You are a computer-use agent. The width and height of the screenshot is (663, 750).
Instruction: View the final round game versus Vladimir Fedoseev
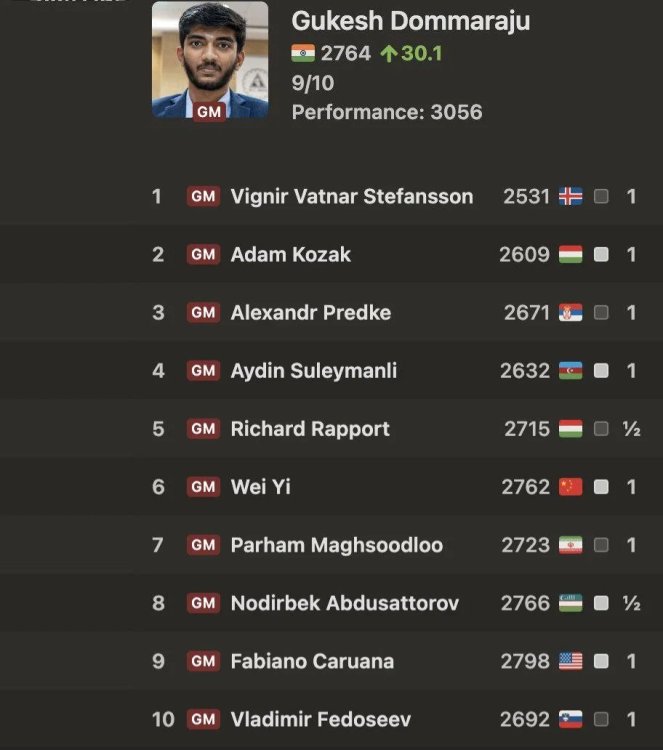coord(320,719)
